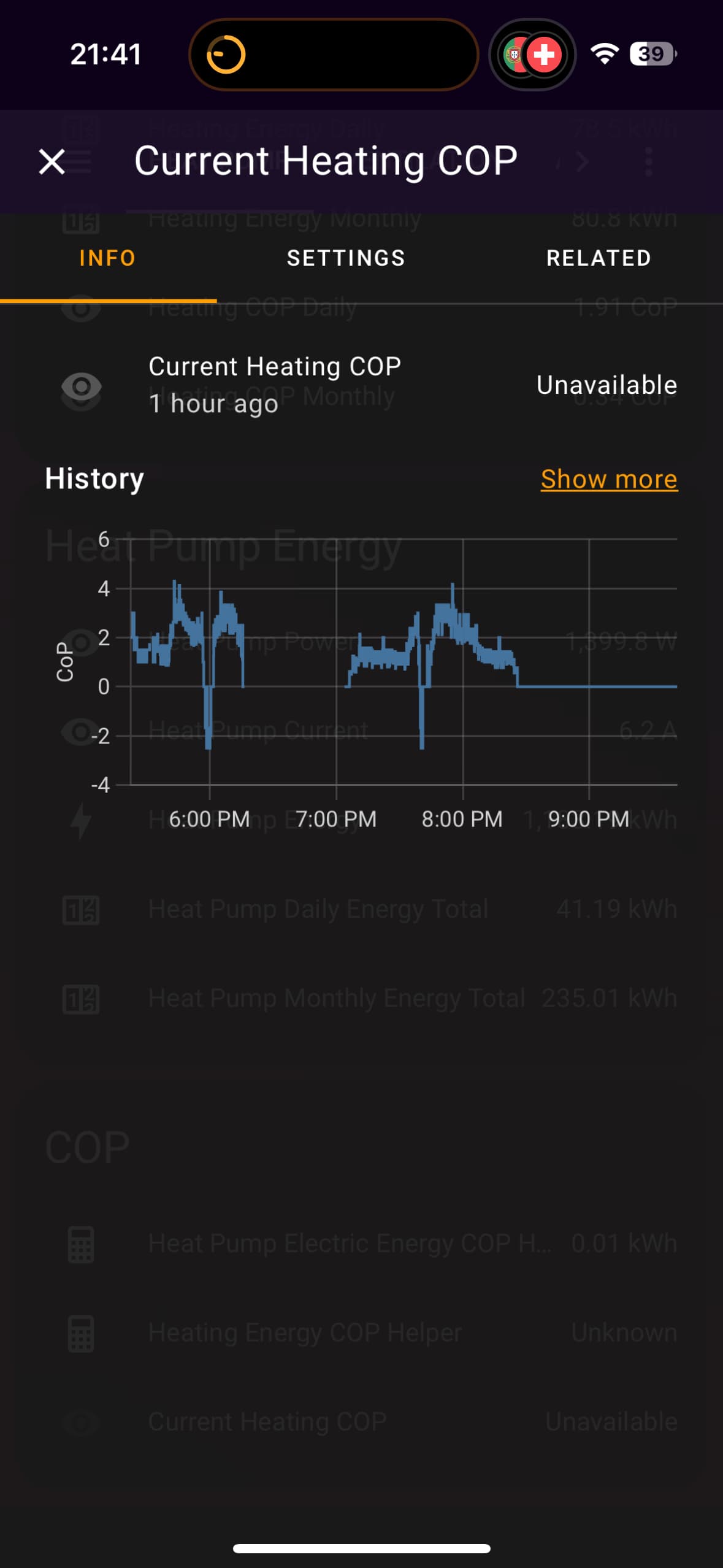This screenshot has width=723, height=1568.
Task: Toggle the eye icon beside Current Heating COP
Action: (80, 386)
